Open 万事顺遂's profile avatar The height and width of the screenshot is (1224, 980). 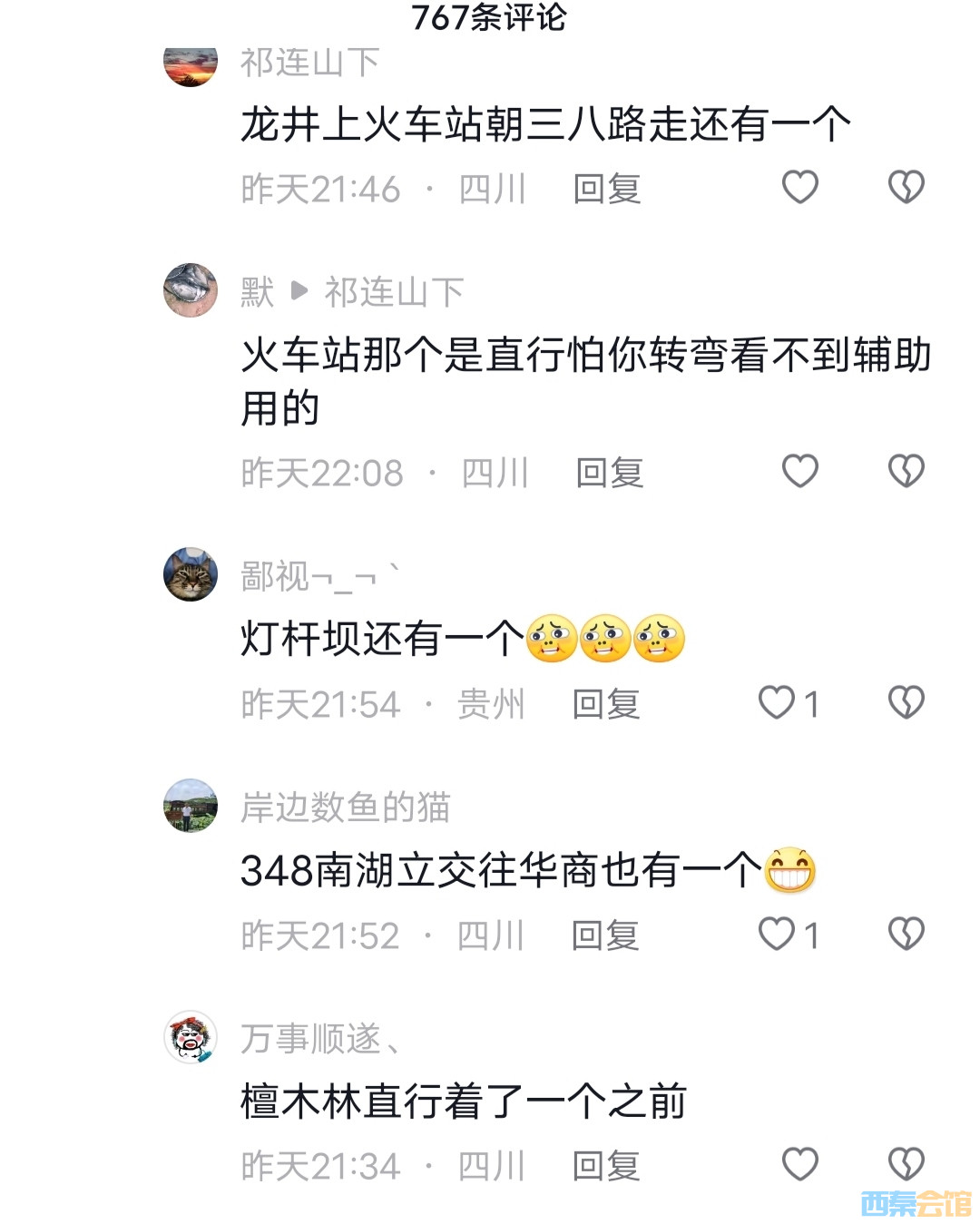point(191,1037)
